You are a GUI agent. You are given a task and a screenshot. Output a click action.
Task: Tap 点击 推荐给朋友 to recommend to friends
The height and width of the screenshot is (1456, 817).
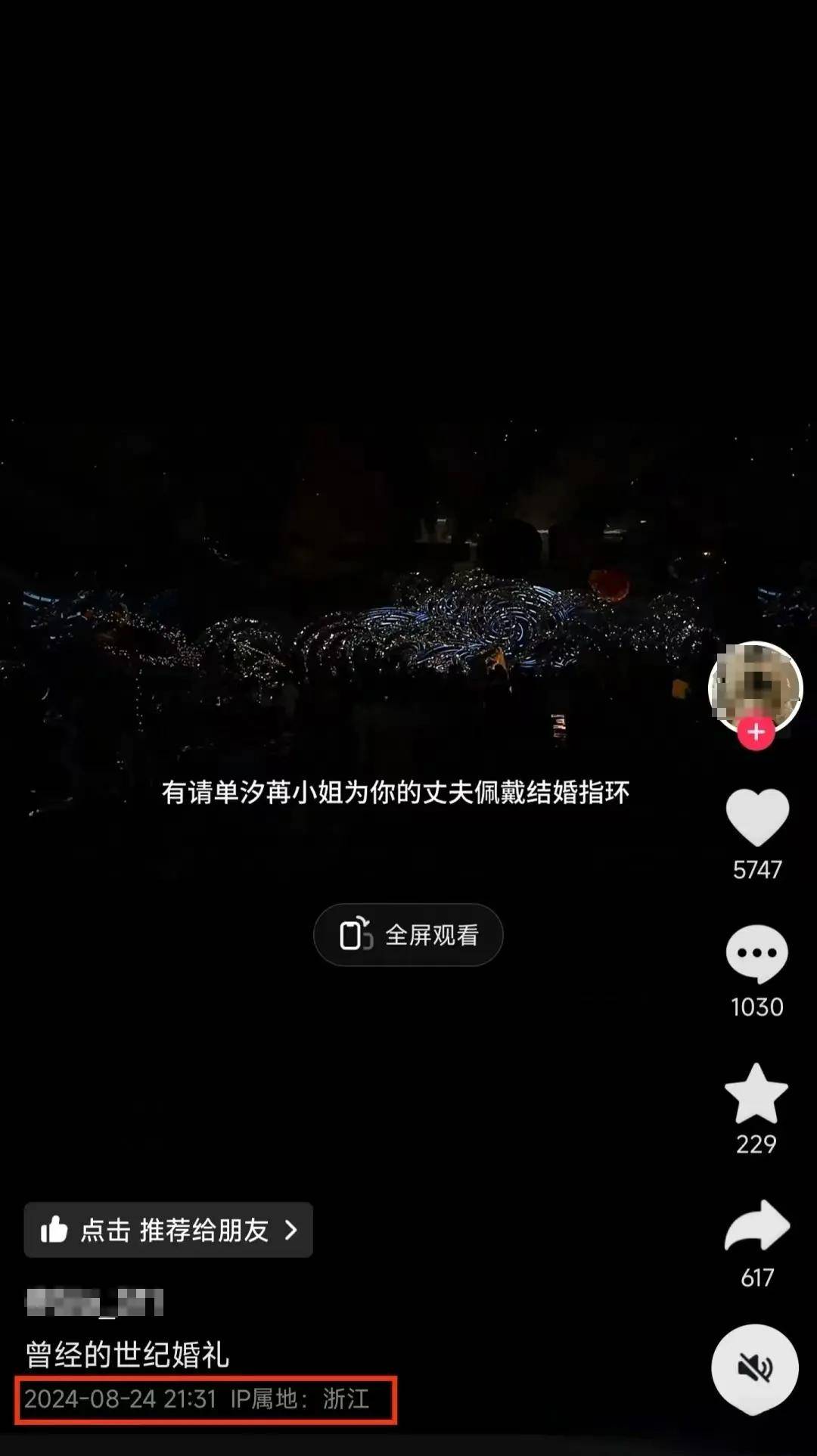coord(168,1230)
